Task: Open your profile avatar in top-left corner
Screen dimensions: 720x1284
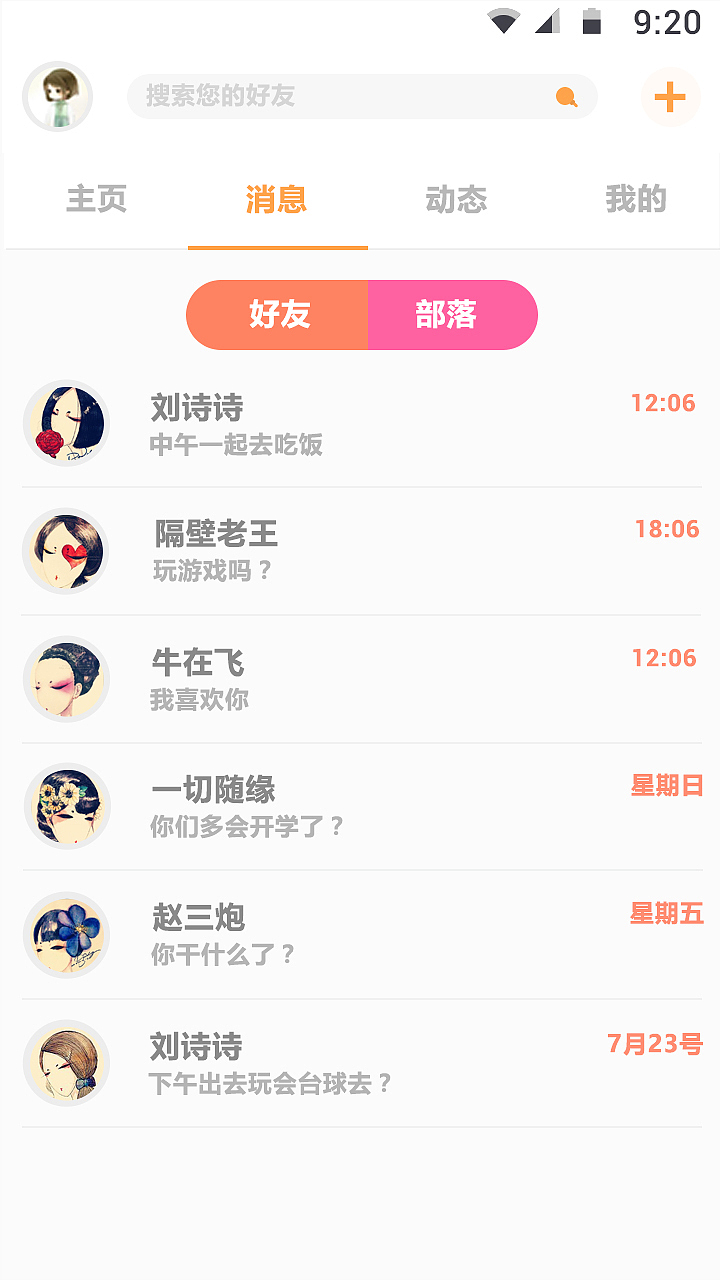Action: tap(56, 96)
